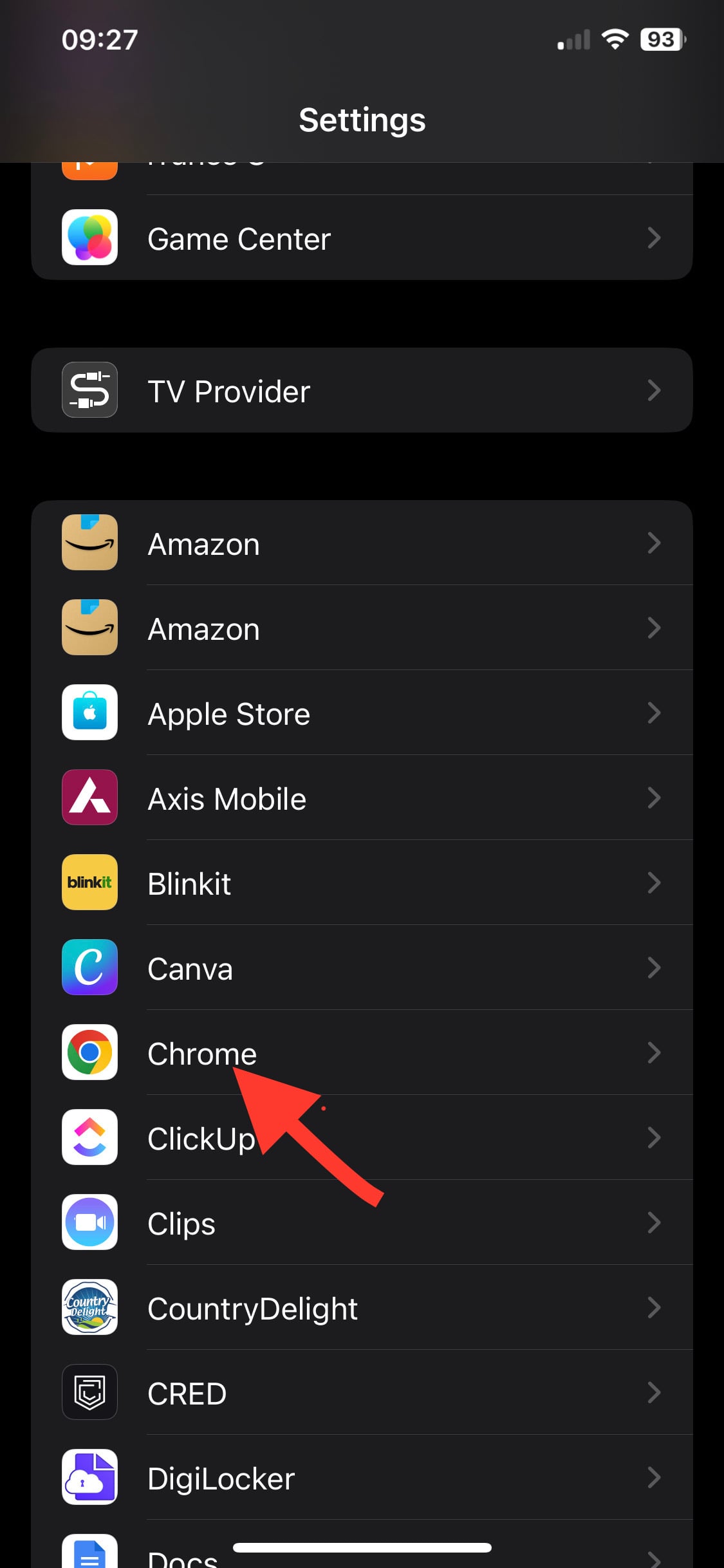View CountryDelight app settings
The width and height of the screenshot is (724, 1568).
pos(362,1308)
